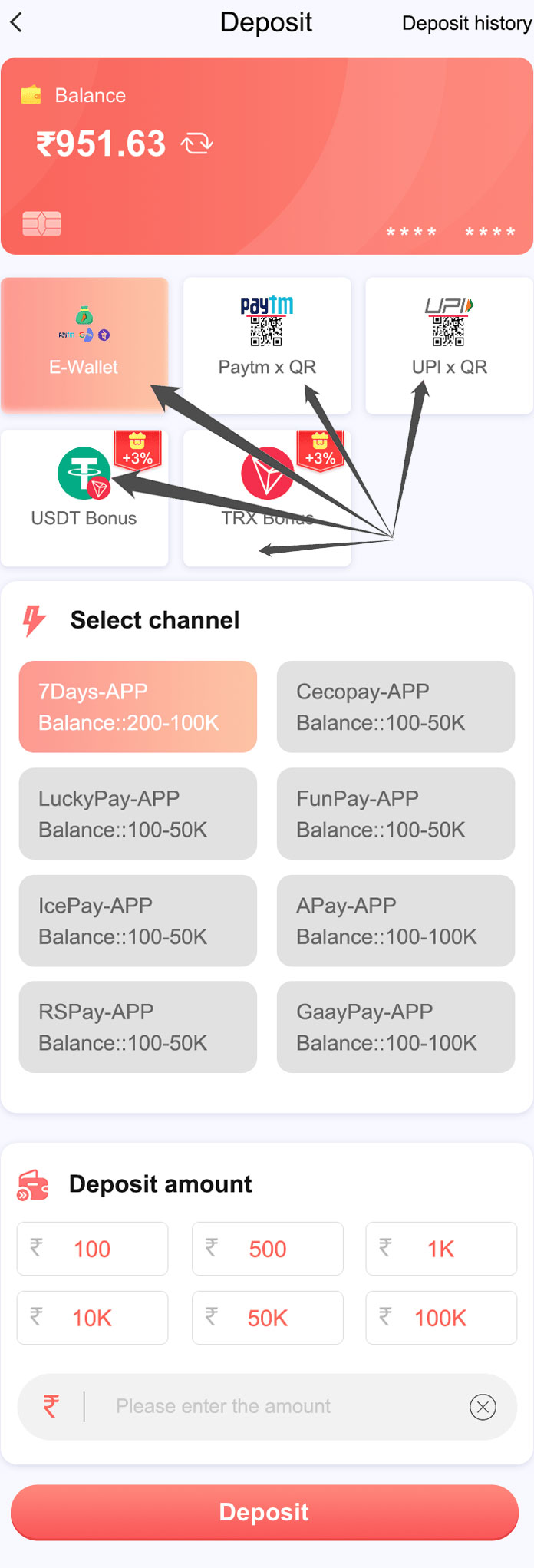Select USDT Bonus payment option
This screenshot has height=1568, width=534.
(x=84, y=498)
